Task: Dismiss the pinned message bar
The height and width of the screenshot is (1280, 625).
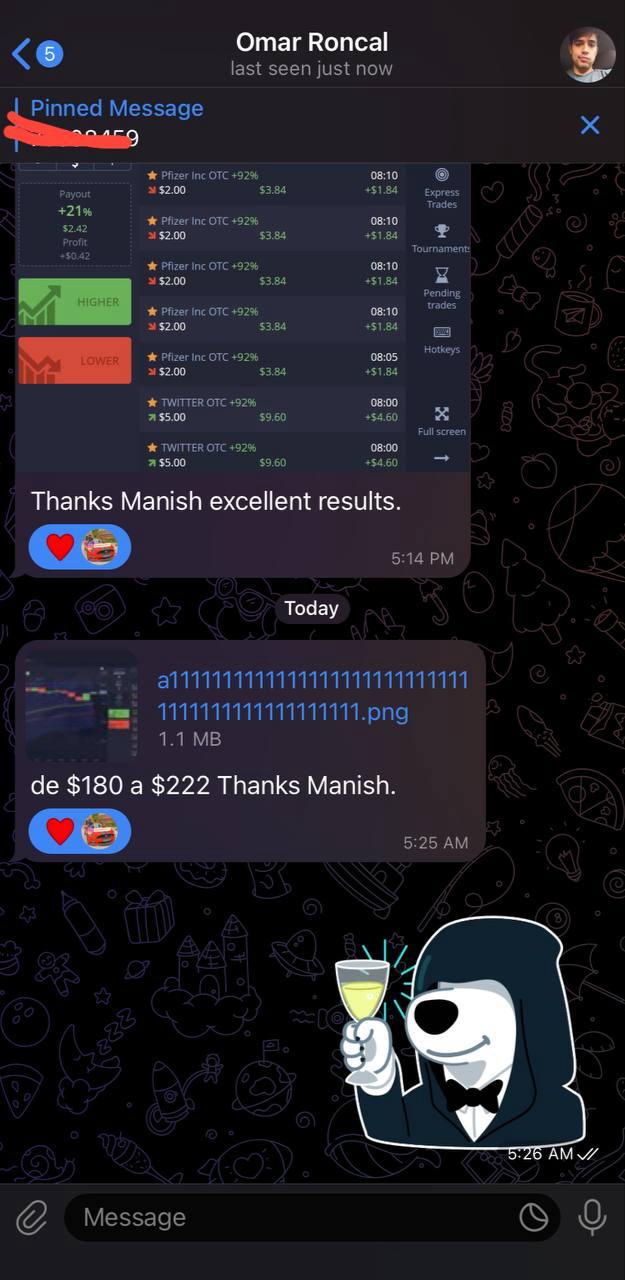Action: tap(590, 125)
